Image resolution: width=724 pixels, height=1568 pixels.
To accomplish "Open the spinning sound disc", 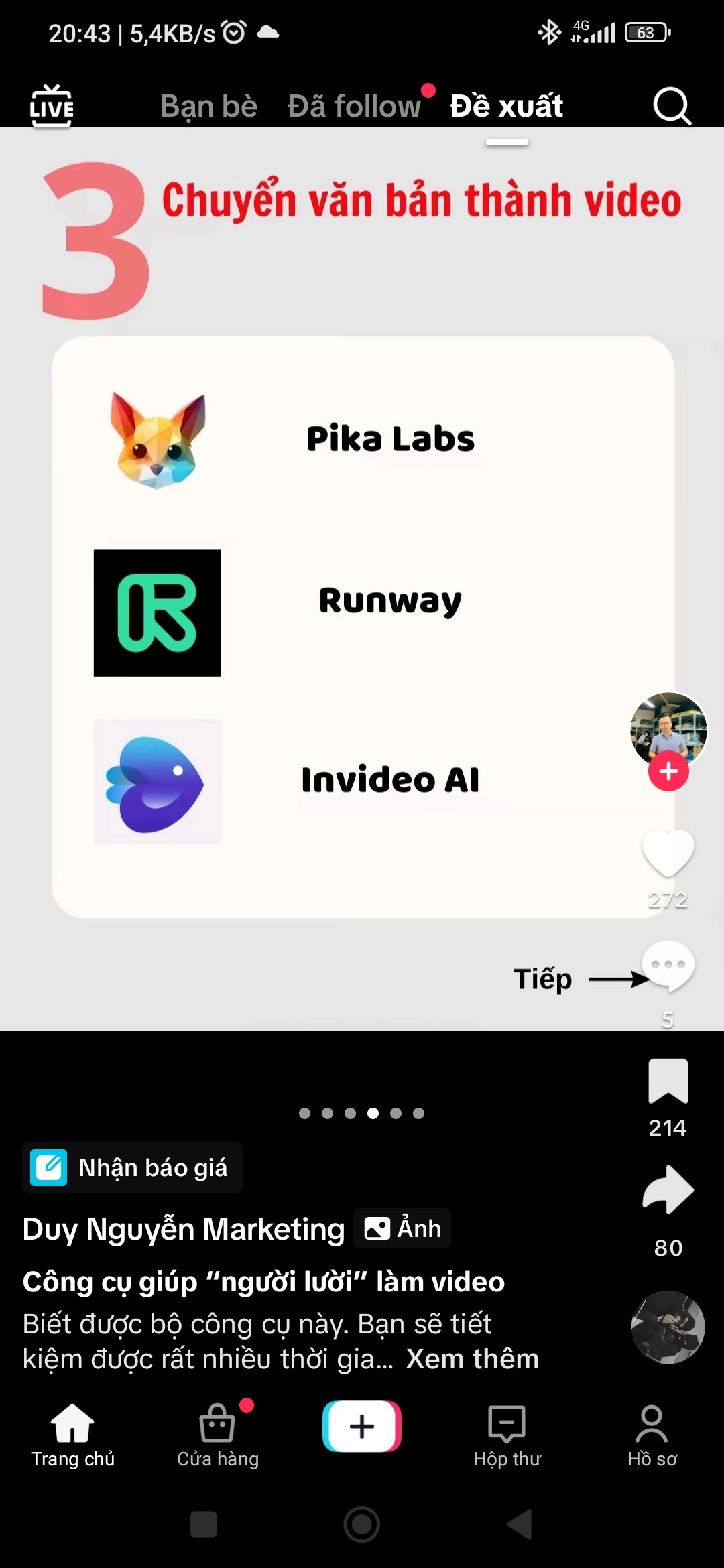I will 668,1327.
